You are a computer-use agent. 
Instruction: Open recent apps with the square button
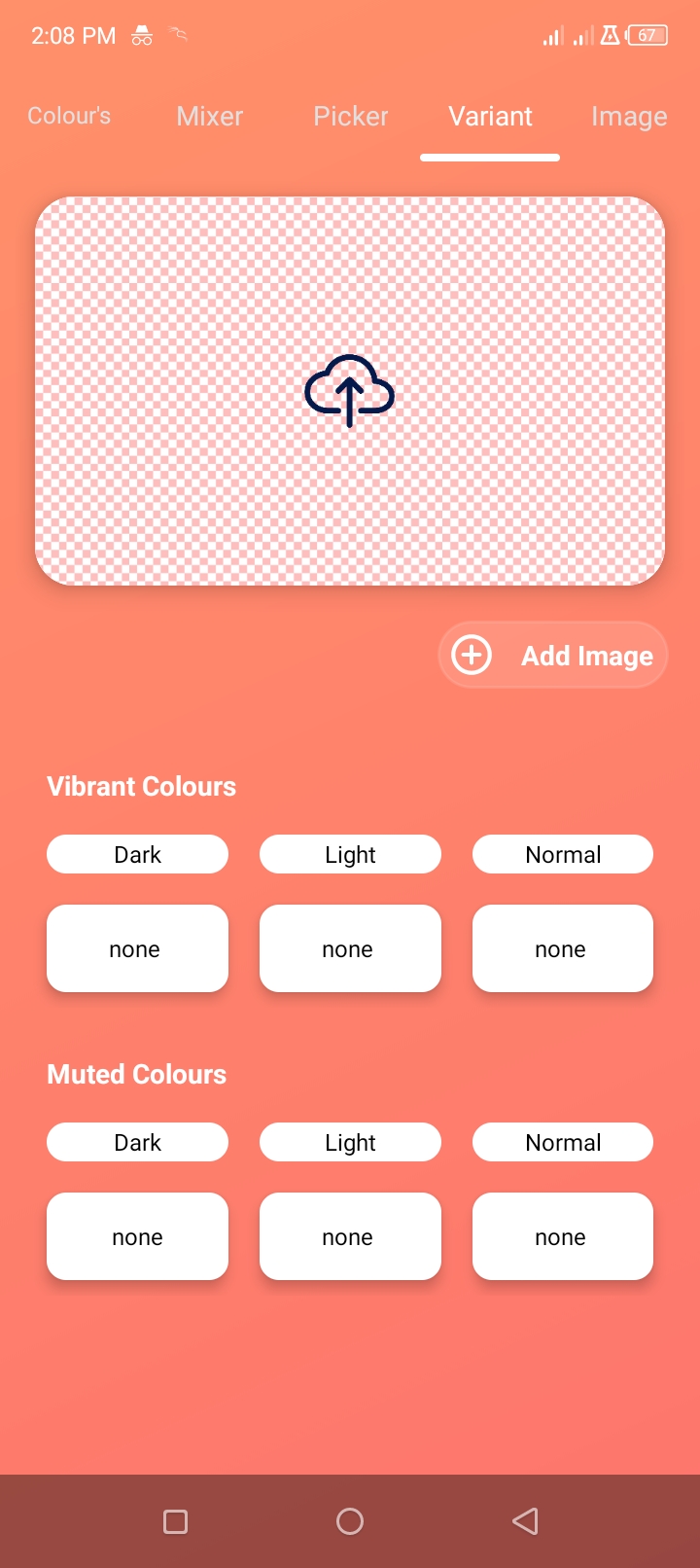tap(175, 1520)
